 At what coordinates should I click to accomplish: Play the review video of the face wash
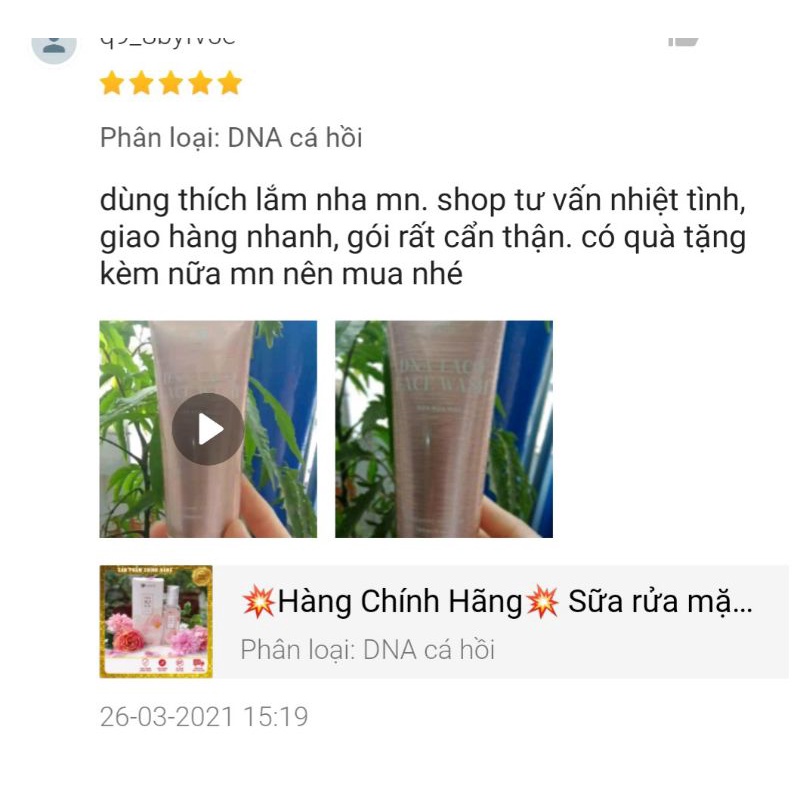click(x=208, y=429)
